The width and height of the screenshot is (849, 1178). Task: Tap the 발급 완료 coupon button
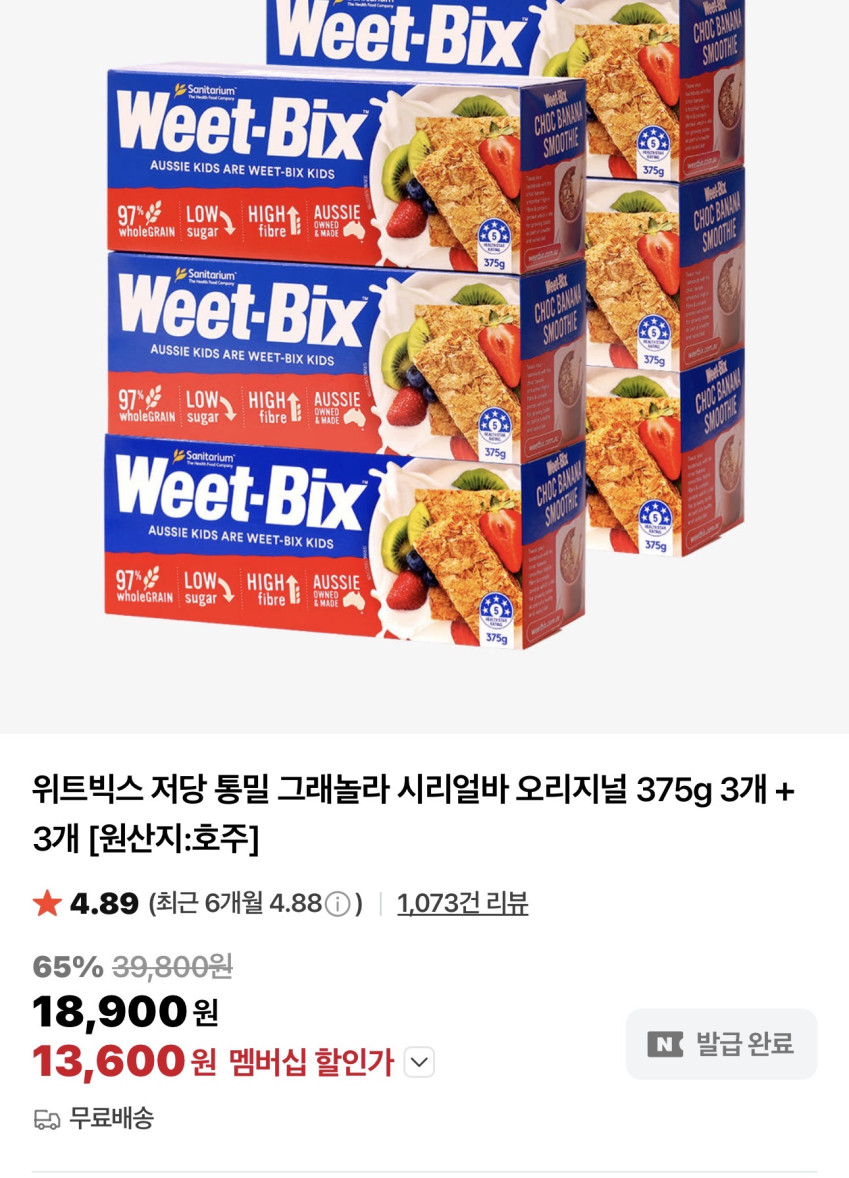point(721,1044)
